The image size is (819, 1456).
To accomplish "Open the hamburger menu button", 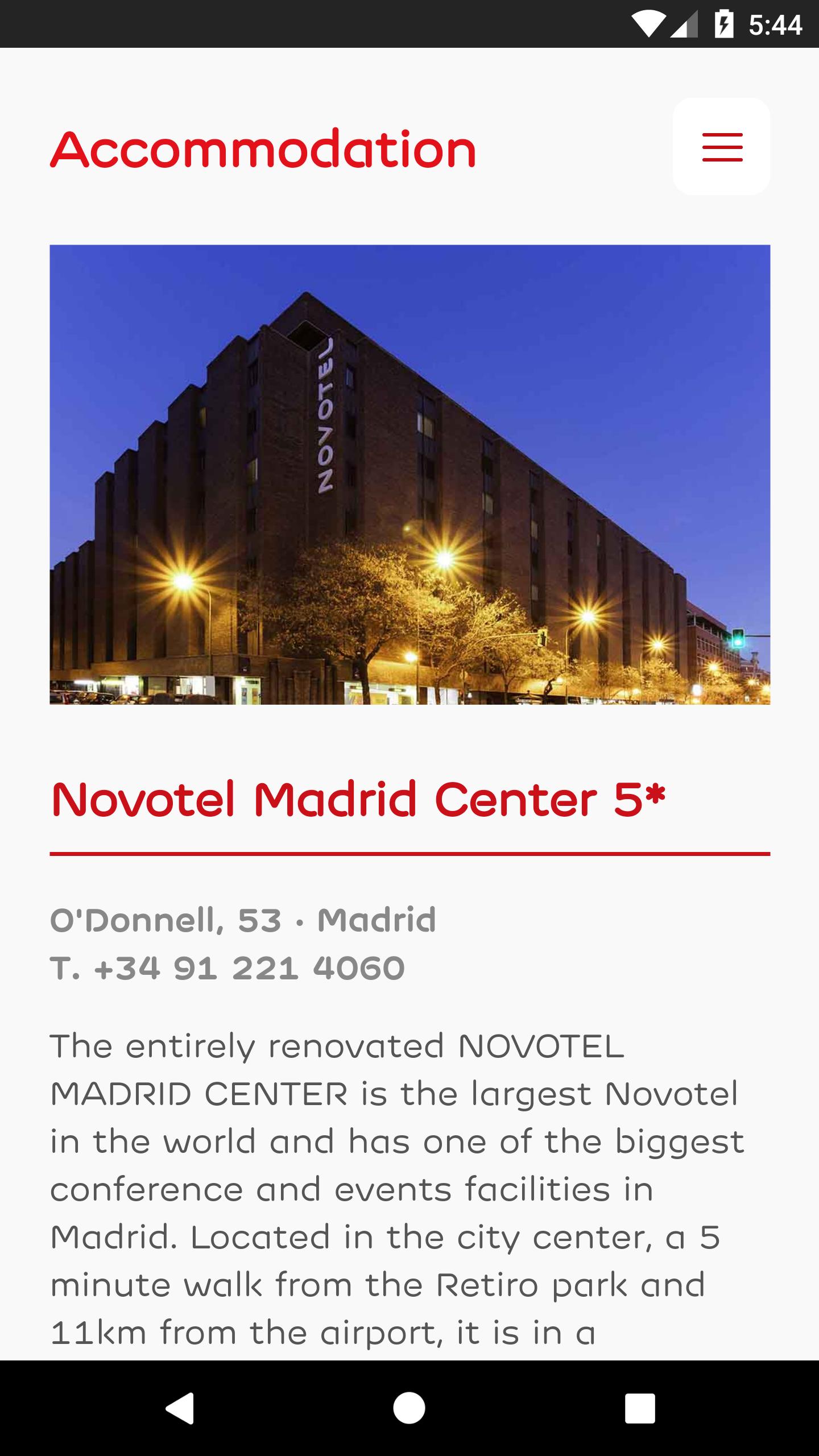I will coord(721,147).
